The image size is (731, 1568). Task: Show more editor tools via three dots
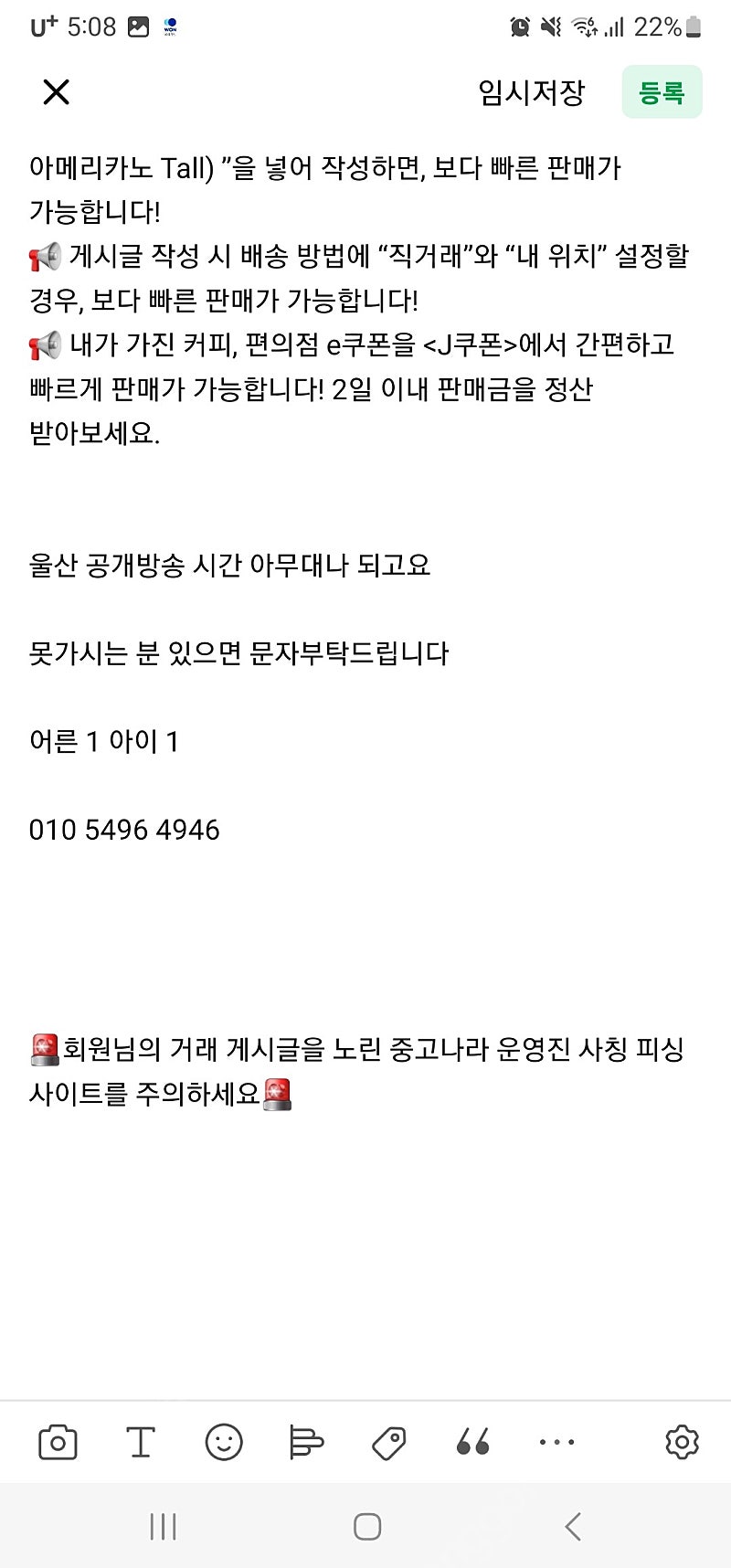(x=556, y=1443)
